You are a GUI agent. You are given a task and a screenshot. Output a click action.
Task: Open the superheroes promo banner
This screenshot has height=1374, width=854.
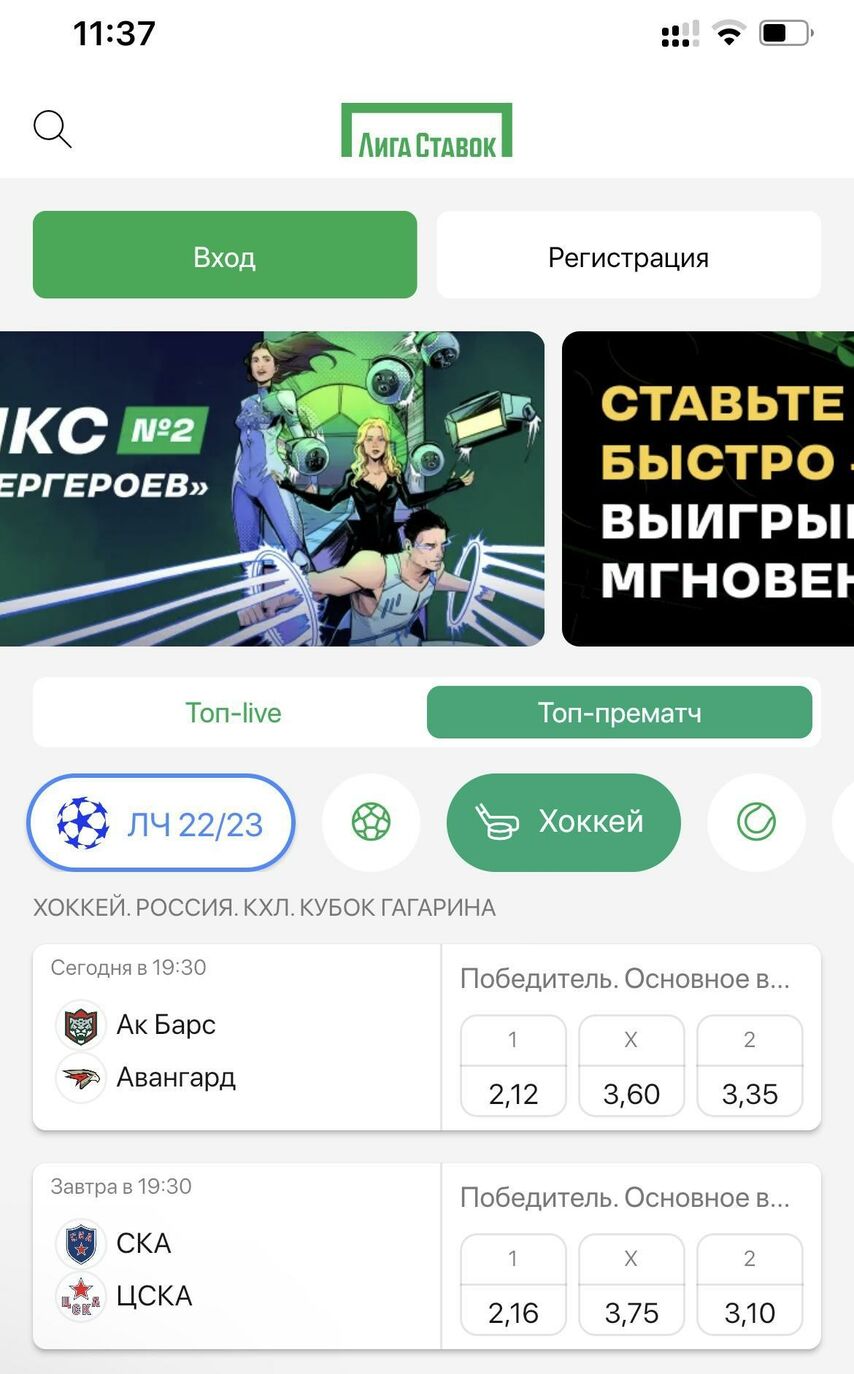tap(272, 488)
